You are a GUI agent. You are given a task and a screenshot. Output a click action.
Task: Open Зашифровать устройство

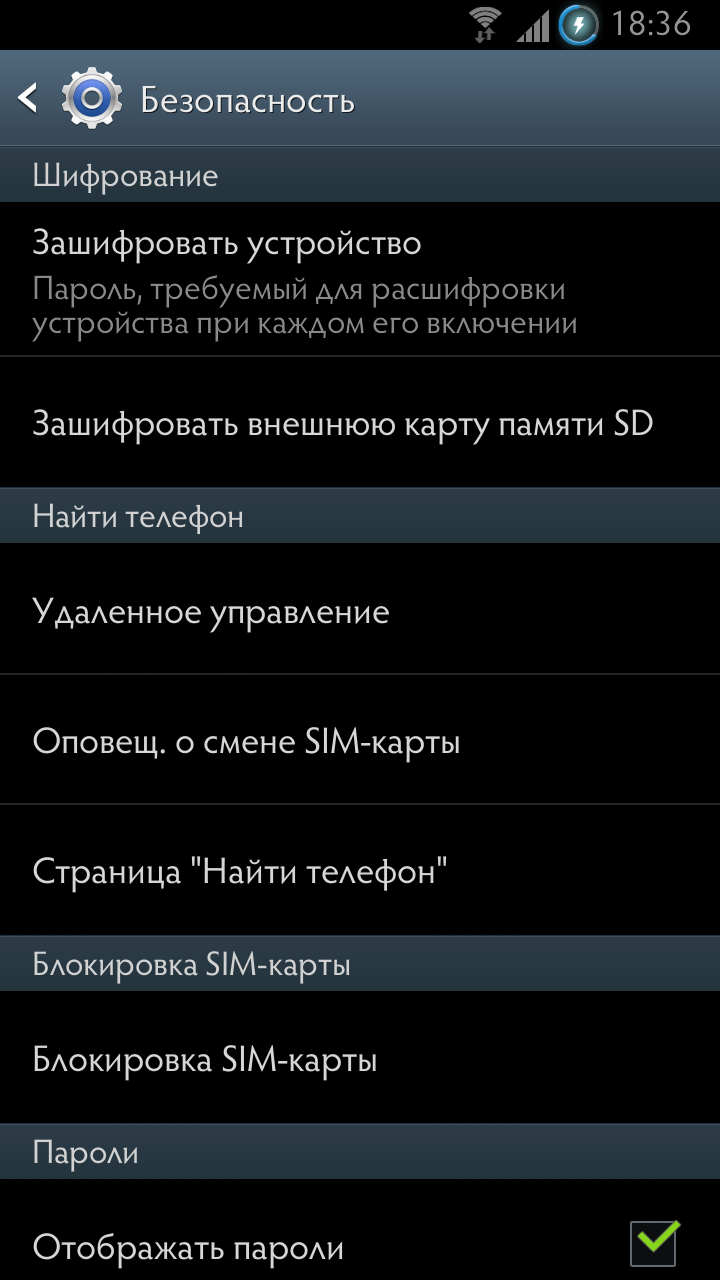click(360, 280)
